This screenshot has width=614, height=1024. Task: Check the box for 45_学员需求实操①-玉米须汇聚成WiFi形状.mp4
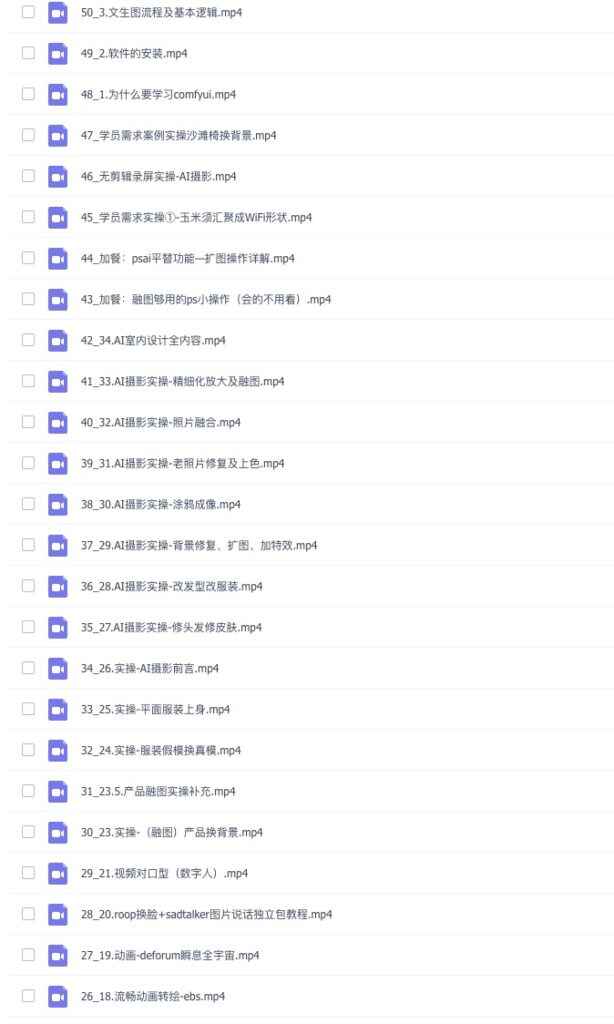(27, 218)
